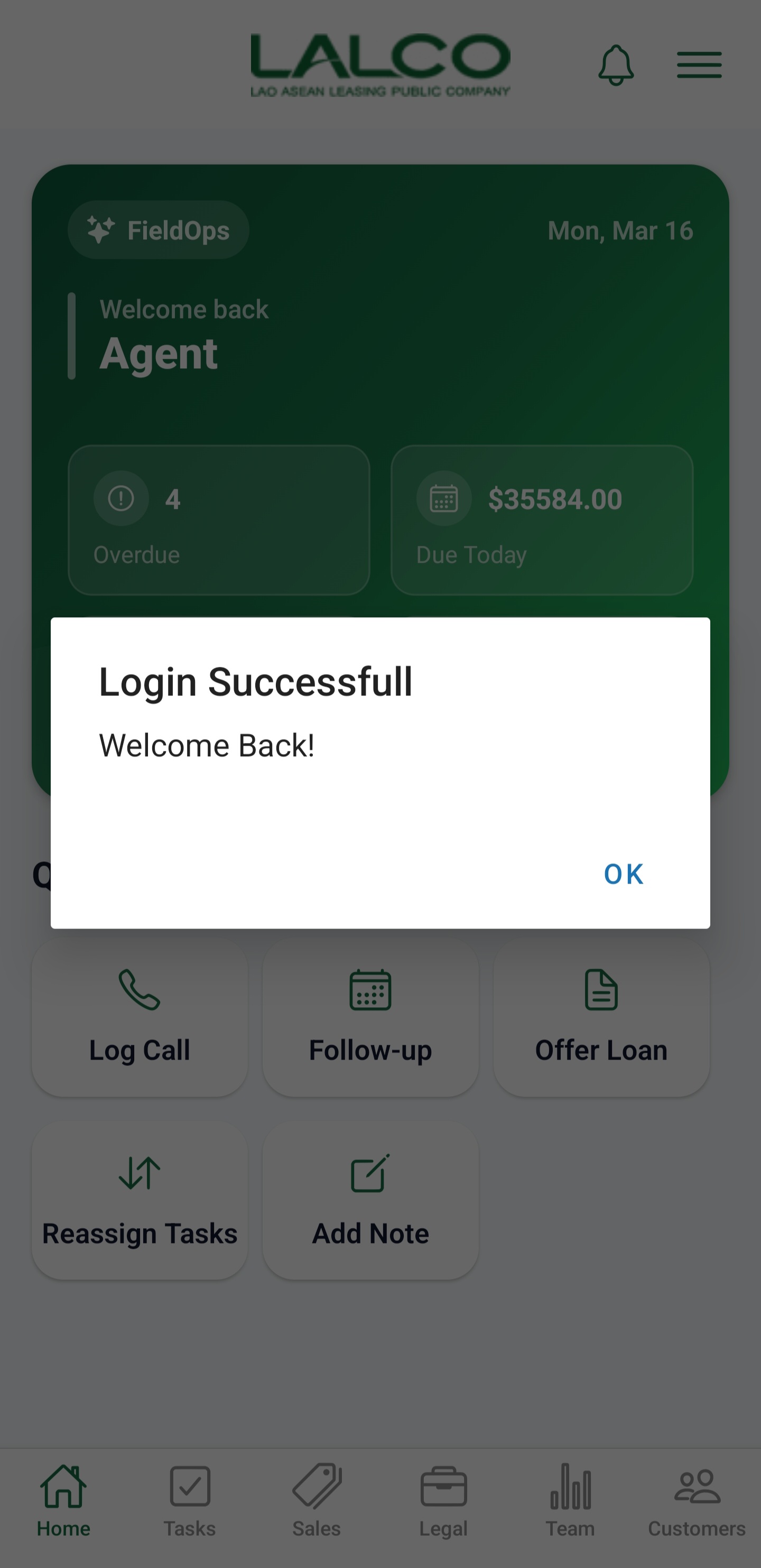The width and height of the screenshot is (761, 1568).
Task: Navigate to the Customers tab
Action: pos(697,1501)
